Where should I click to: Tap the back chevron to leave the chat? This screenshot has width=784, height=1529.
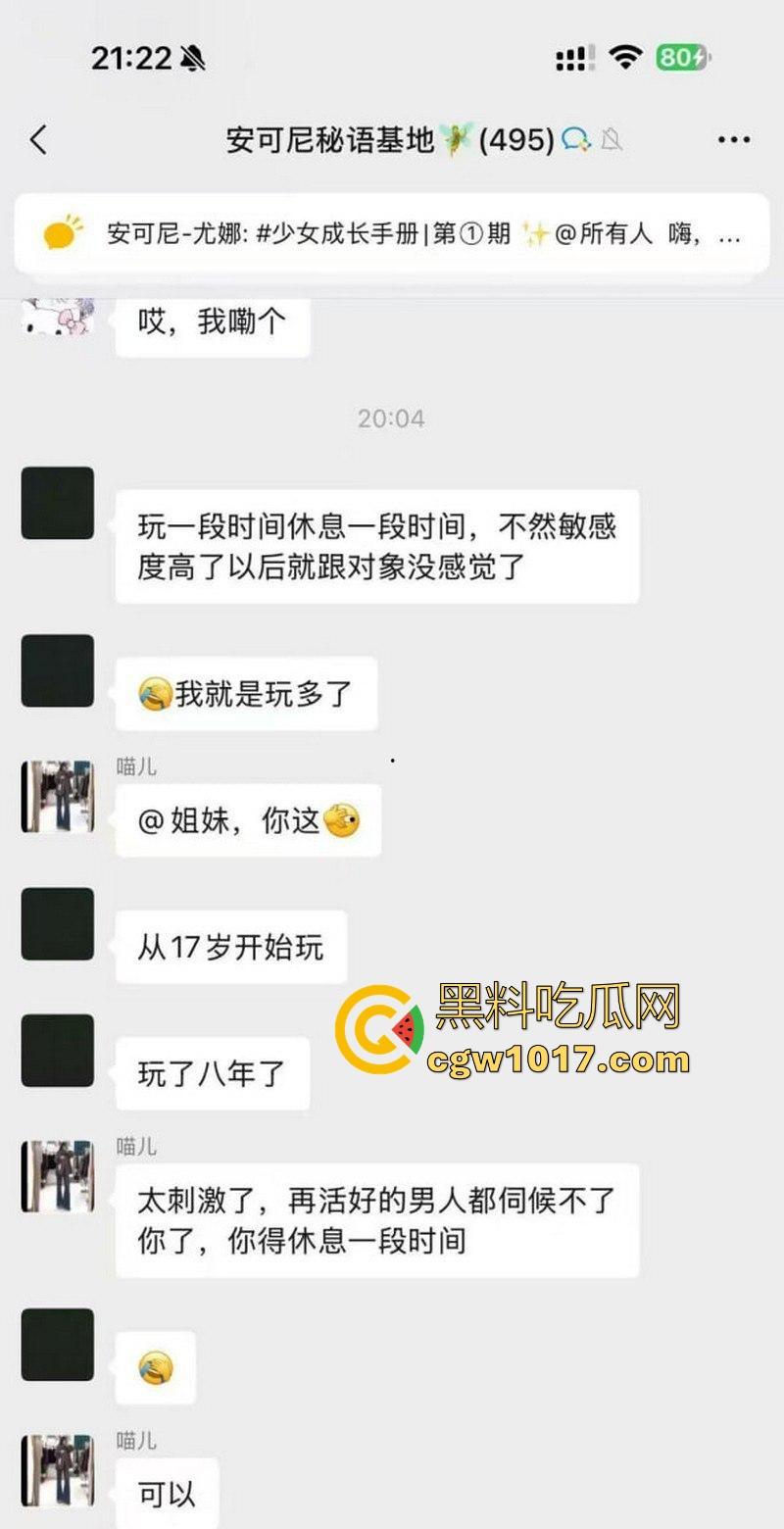coord(37,139)
